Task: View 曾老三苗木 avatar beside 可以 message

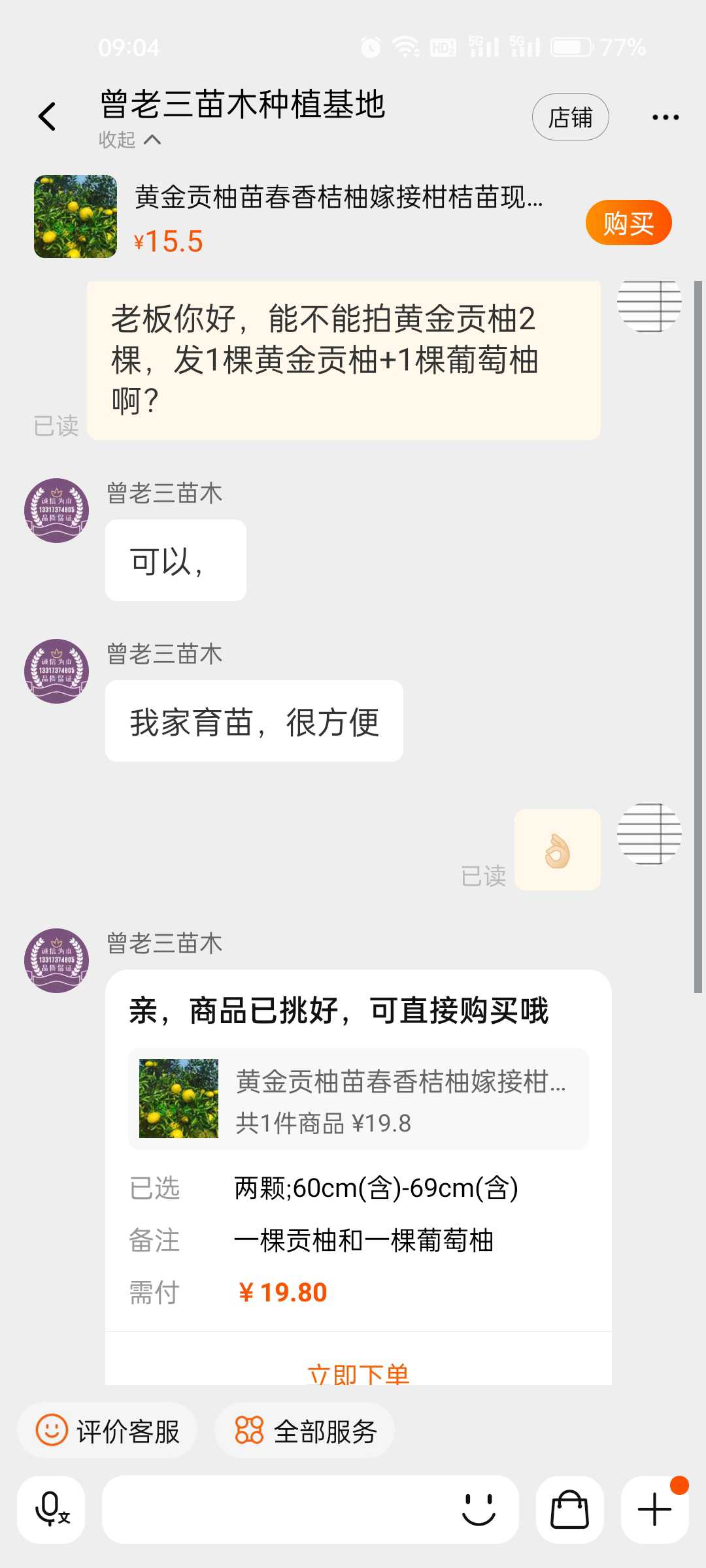Action: click(x=56, y=510)
